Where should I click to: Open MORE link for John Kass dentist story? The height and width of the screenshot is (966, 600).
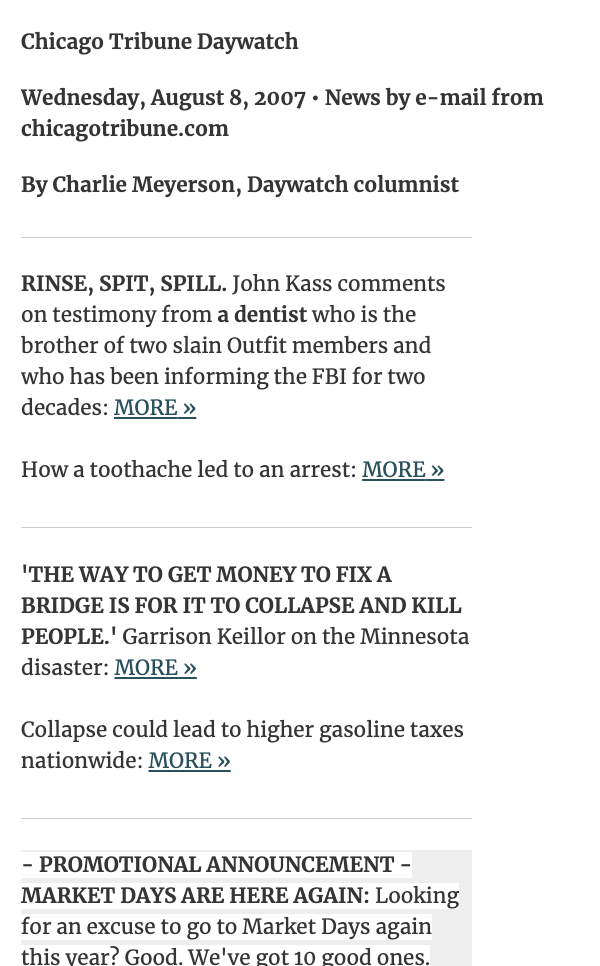tap(155, 407)
